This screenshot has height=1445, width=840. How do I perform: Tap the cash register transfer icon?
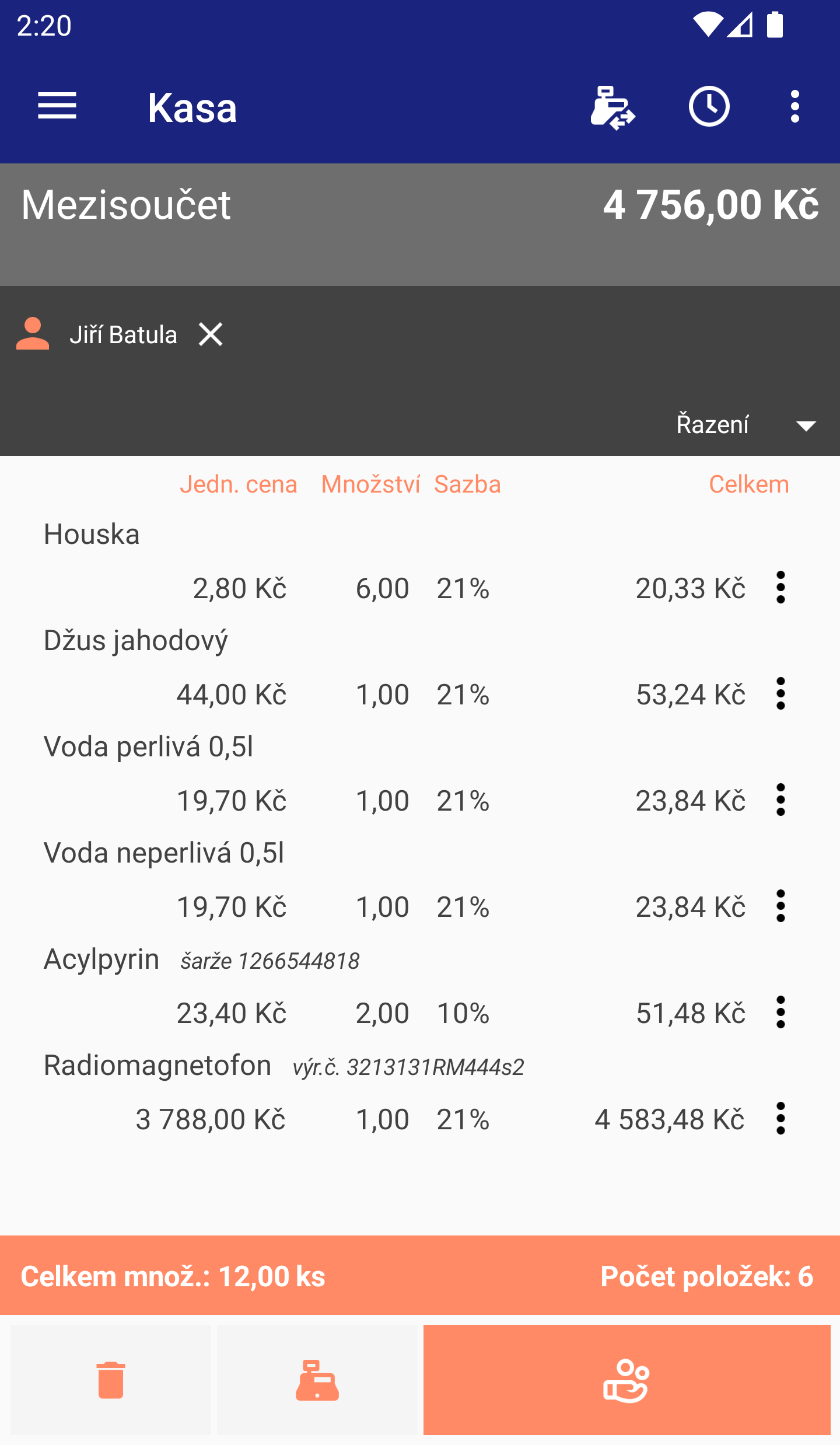click(612, 107)
